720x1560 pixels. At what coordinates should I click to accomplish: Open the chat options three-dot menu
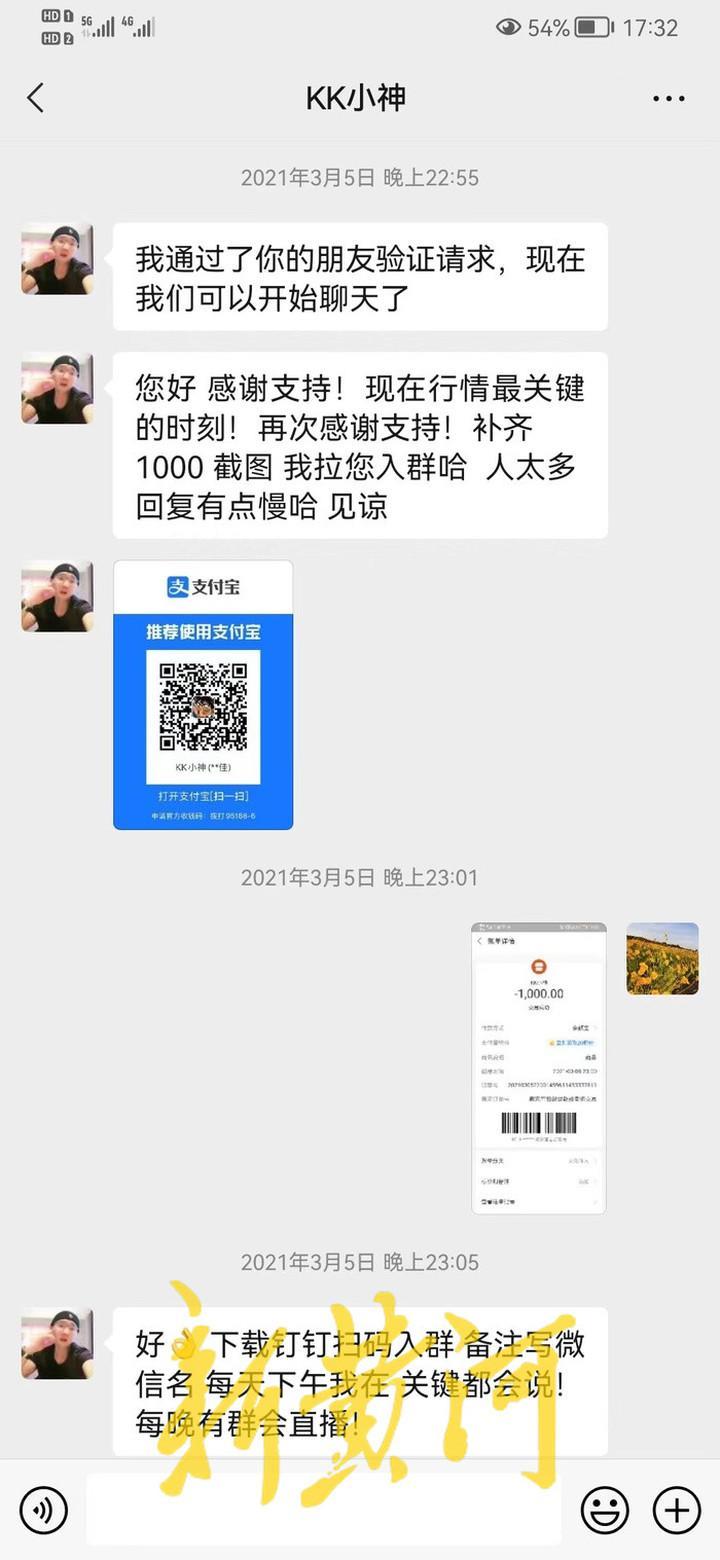[x=668, y=98]
